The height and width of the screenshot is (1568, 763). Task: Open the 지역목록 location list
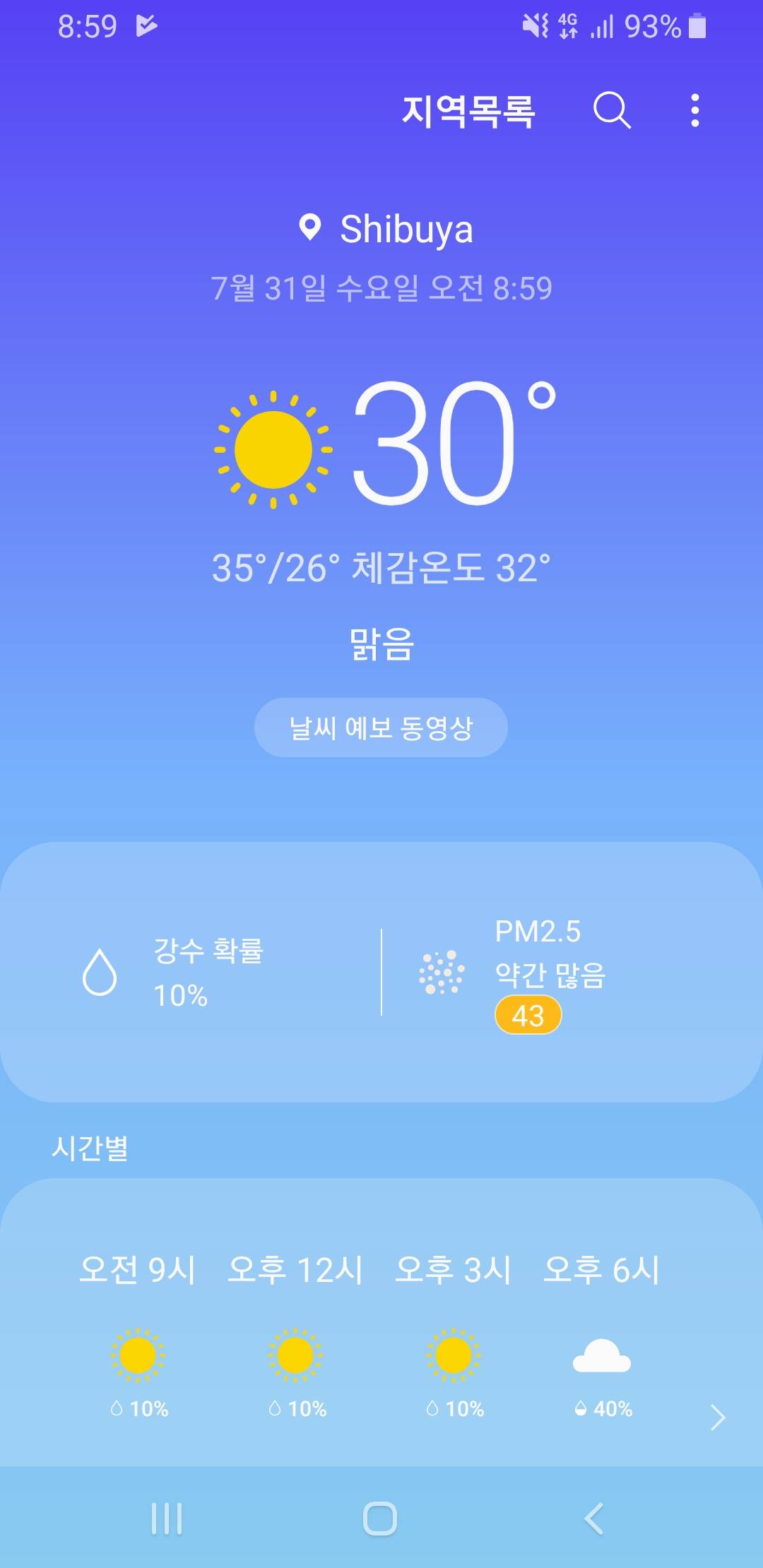pos(468,111)
